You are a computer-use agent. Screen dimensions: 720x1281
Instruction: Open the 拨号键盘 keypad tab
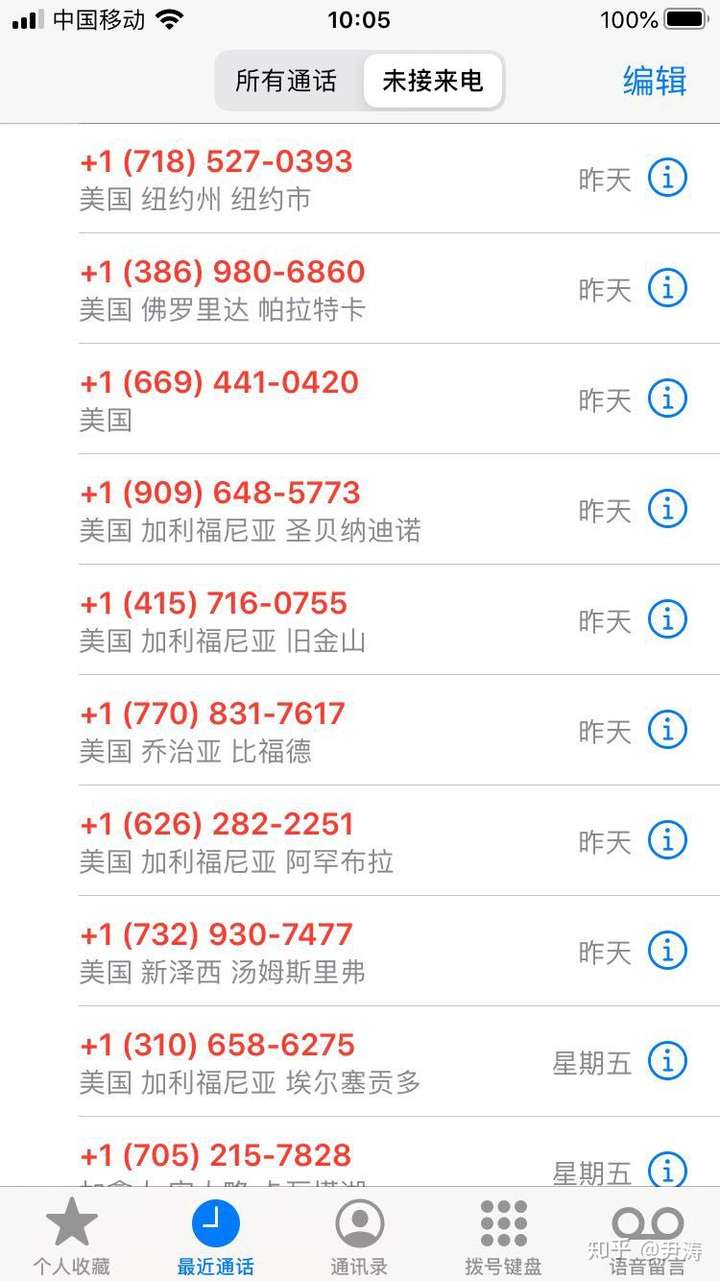[503, 1236]
